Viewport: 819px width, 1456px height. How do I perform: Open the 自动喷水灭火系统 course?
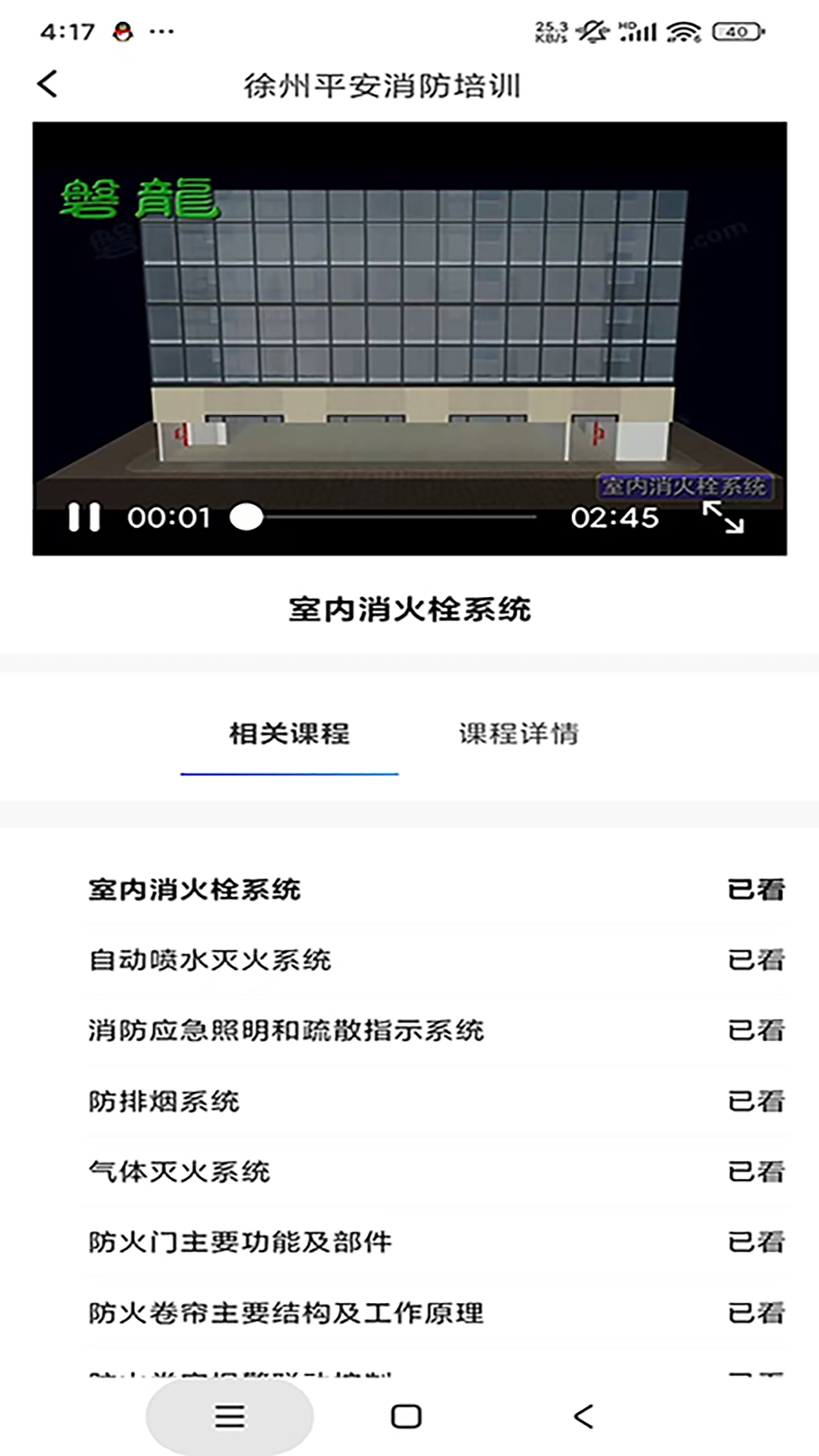click(x=211, y=959)
